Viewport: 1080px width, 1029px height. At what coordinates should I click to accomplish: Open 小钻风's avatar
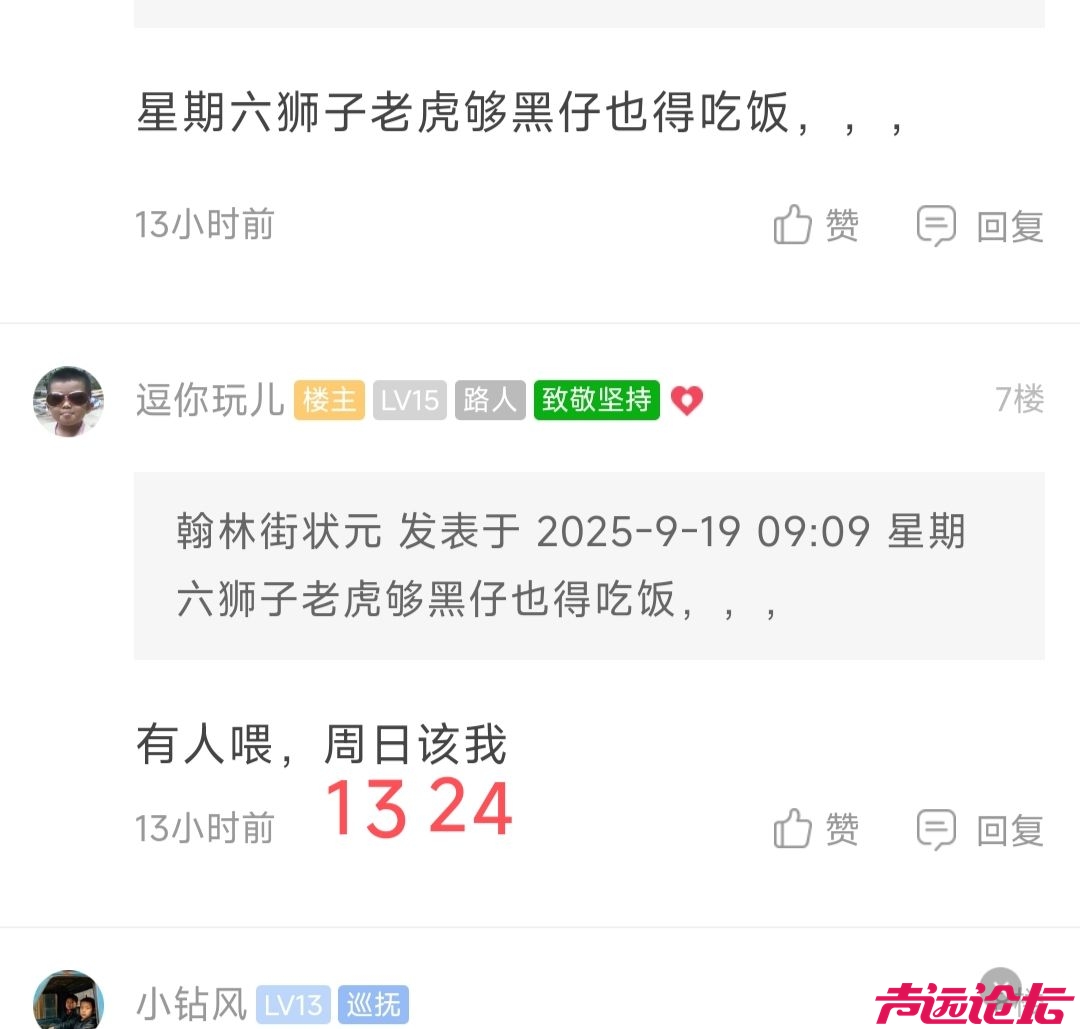tap(68, 1002)
